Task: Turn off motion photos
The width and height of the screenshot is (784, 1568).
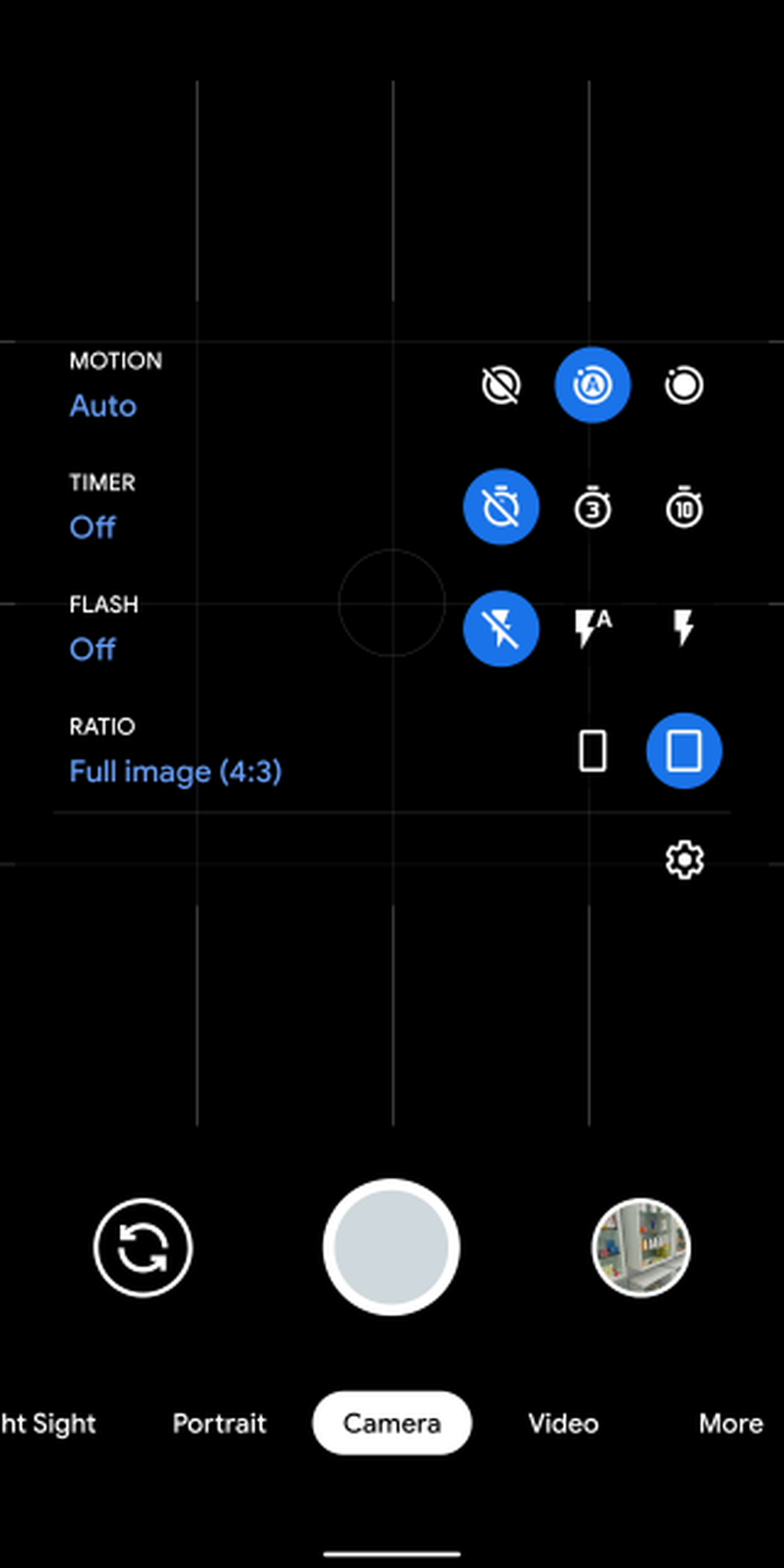Action: point(501,386)
